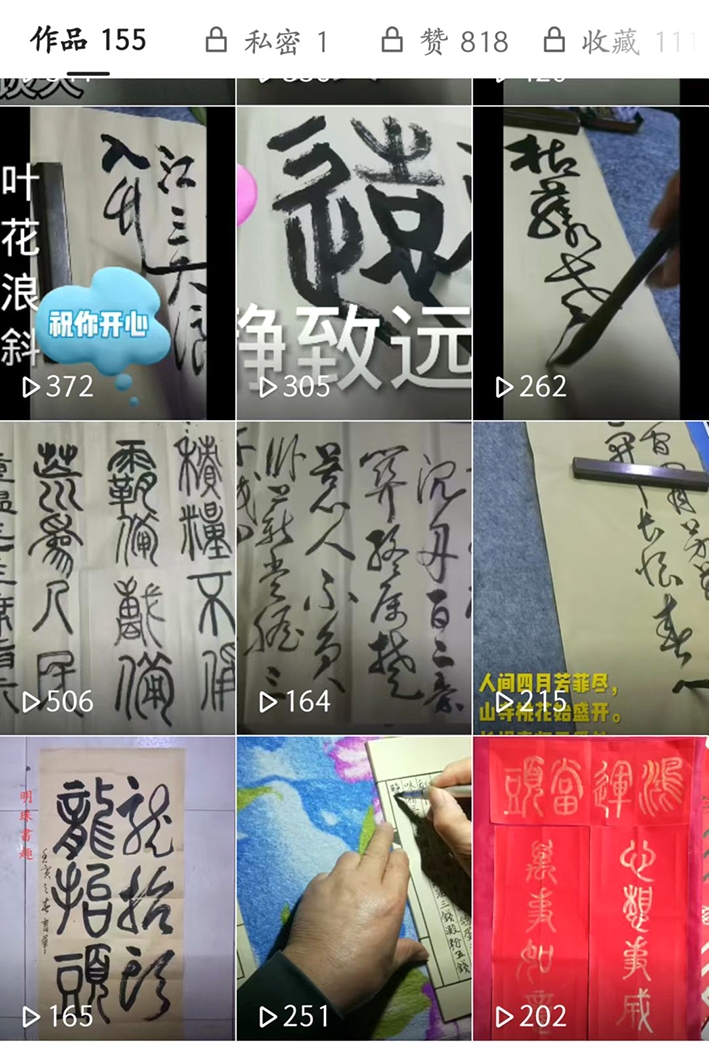Play the calligraphy video with 305 plays
709x1051 pixels.
[x=354, y=263]
